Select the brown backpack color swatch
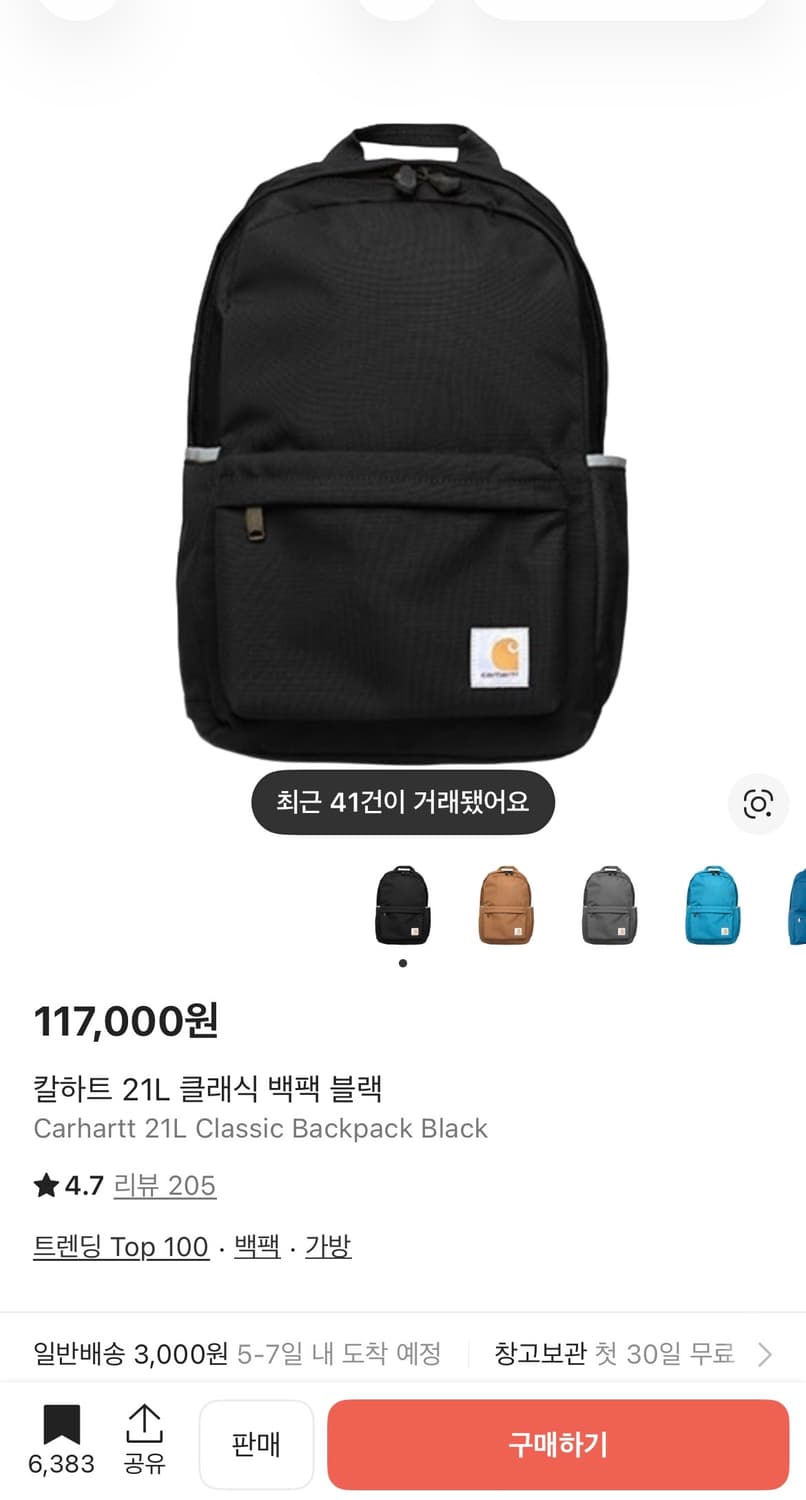The image size is (806, 1500). click(x=506, y=905)
